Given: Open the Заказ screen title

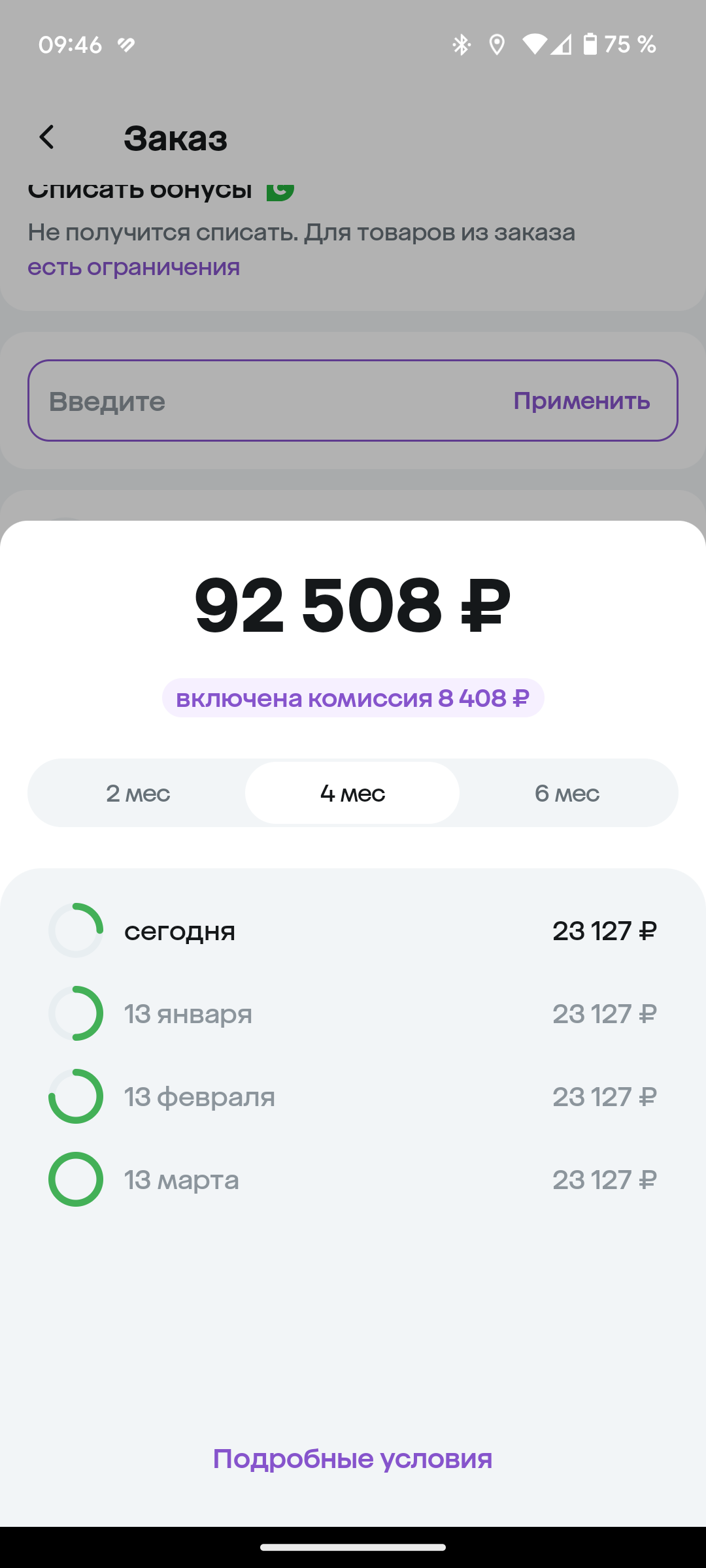Looking at the screenshot, I should coord(175,137).
